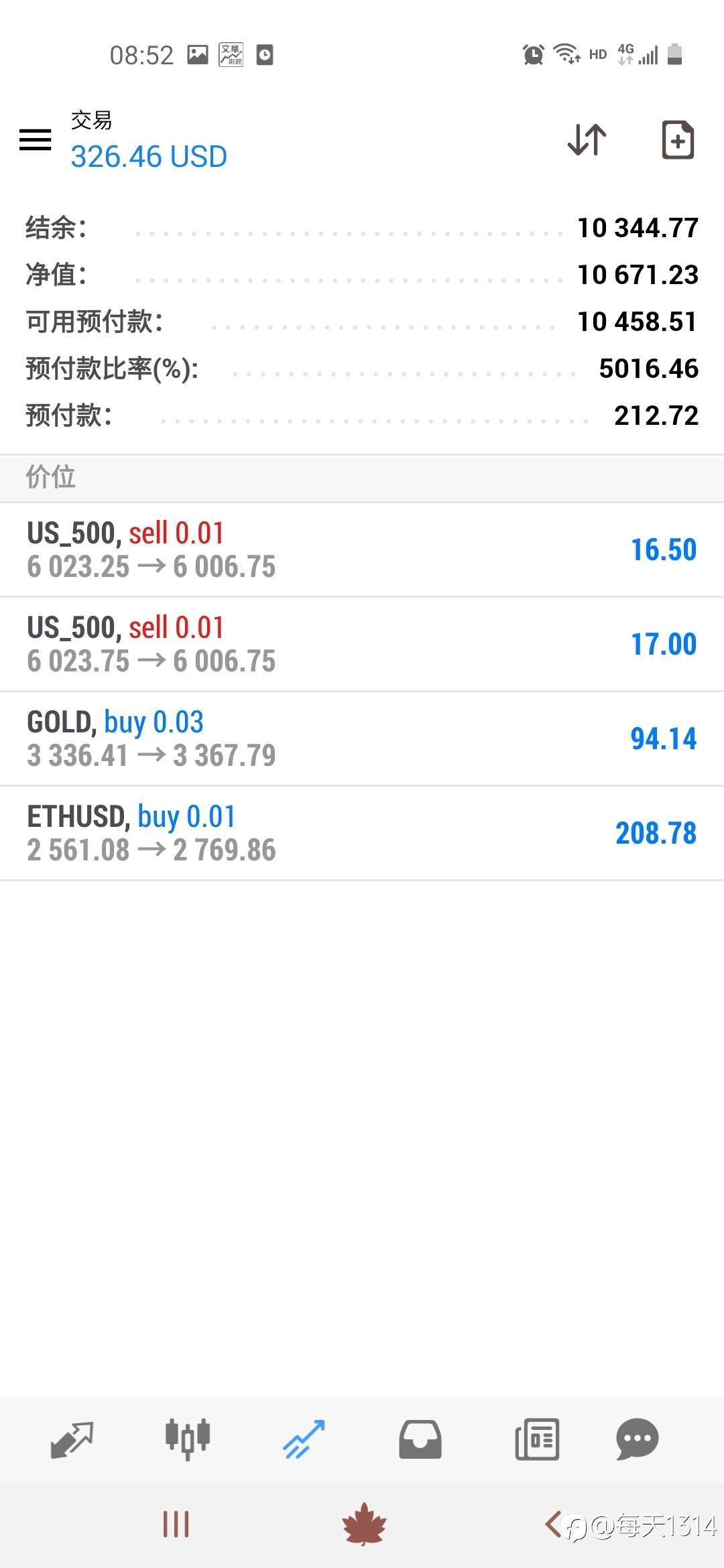Create a new order with plus icon

coord(678,139)
